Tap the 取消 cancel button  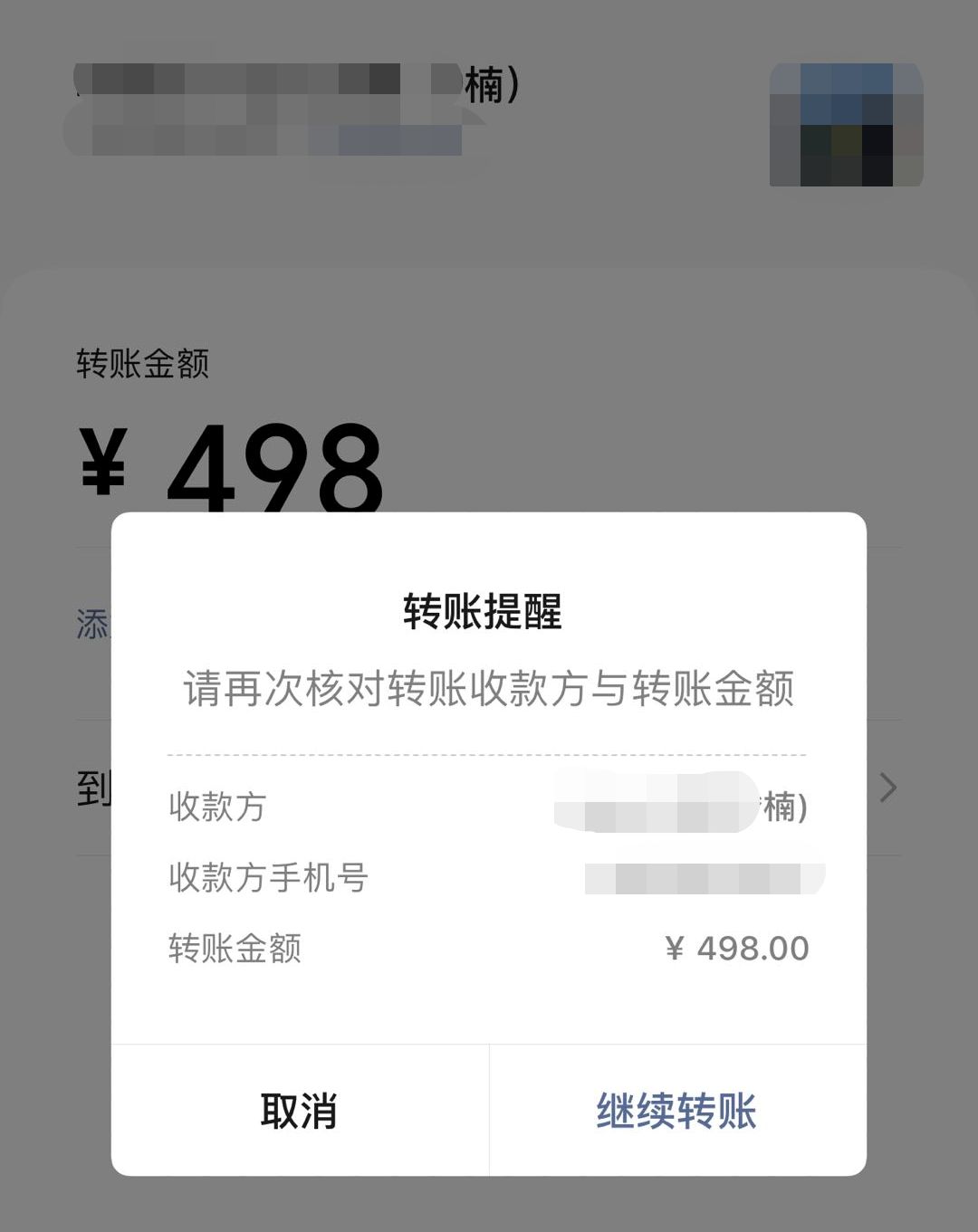pos(300,1111)
